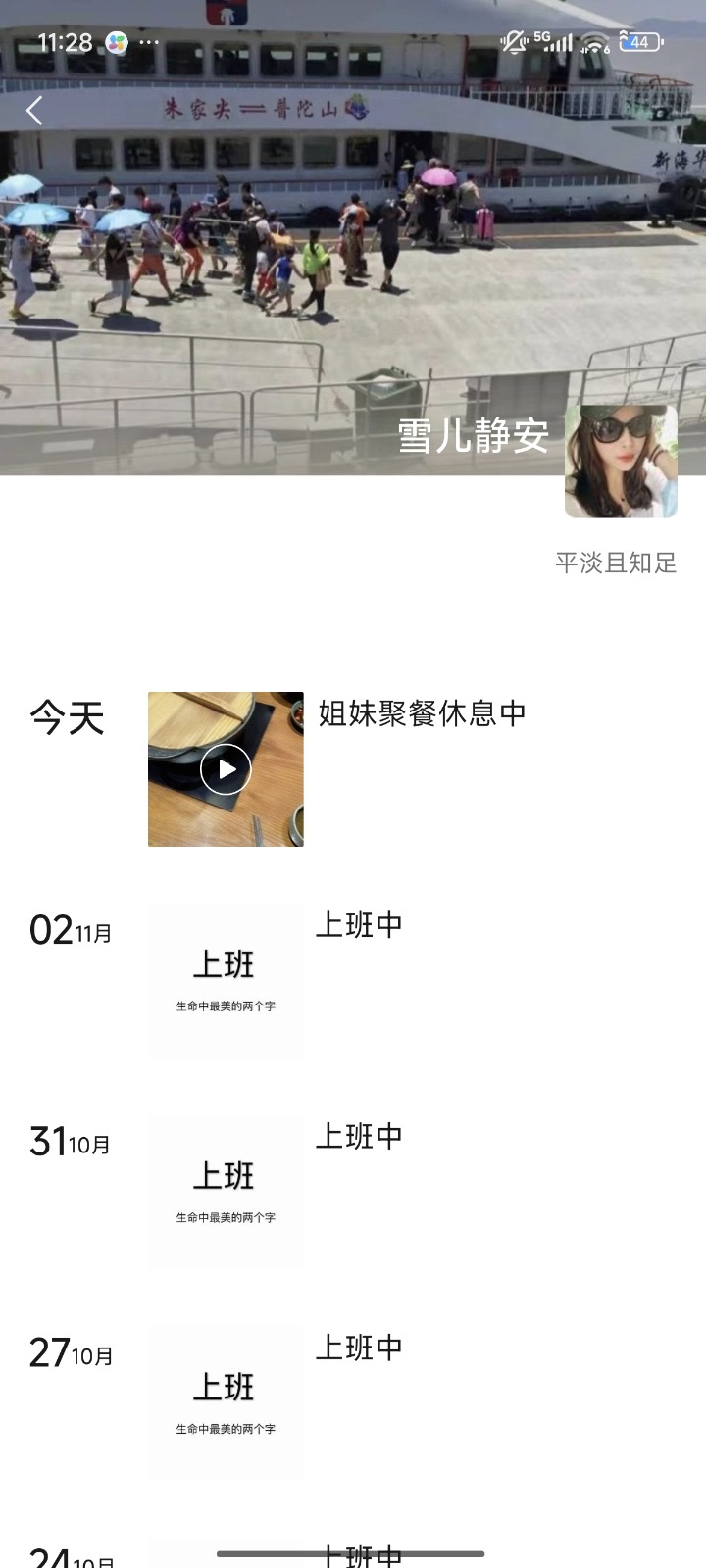Tap the mute notification icon in status bar
This screenshot has height=1568, width=706.
coord(512,41)
